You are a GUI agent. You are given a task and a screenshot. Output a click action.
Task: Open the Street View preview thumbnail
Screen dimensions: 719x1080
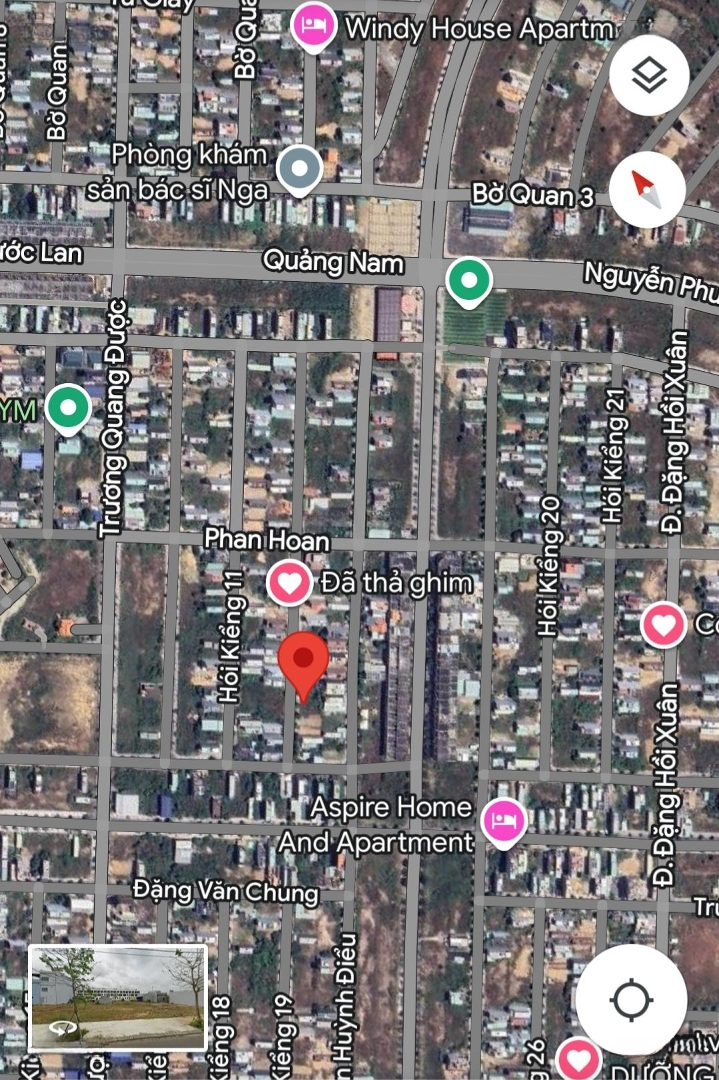(x=118, y=996)
